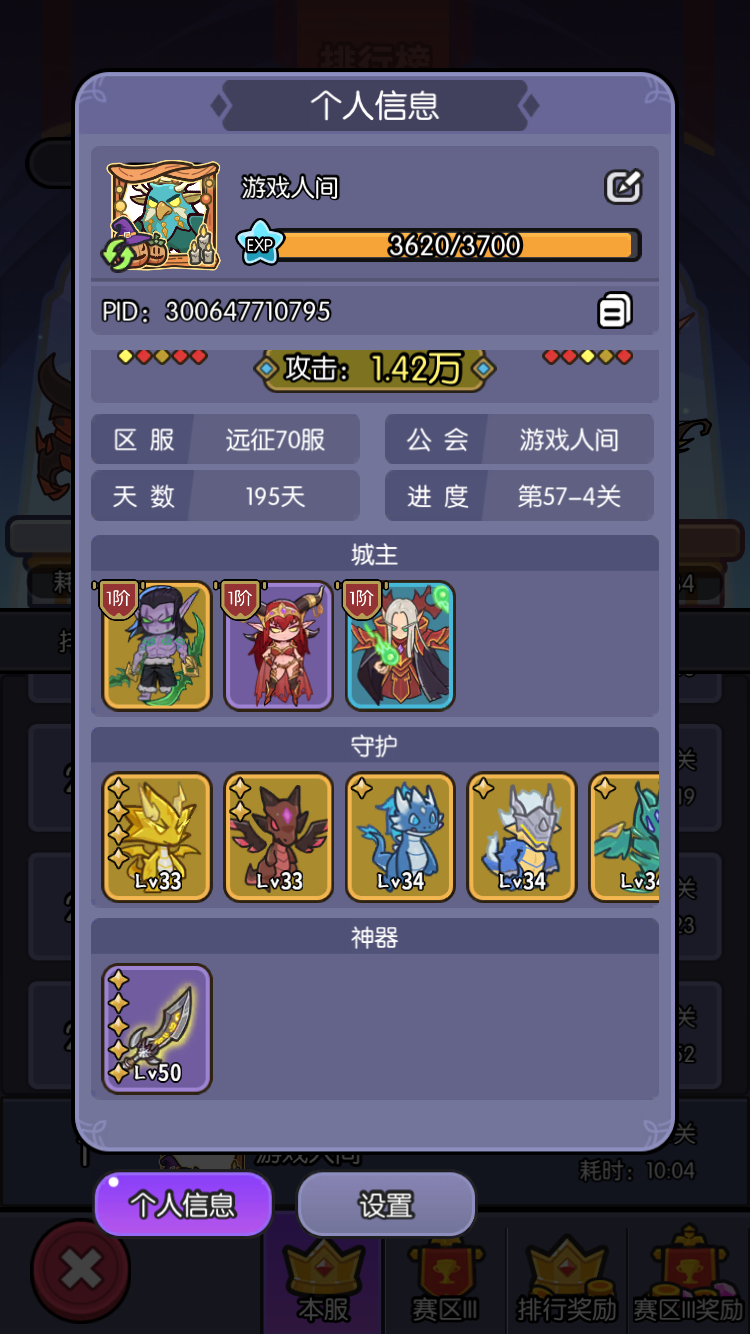Open the blue Lv34 ice dragon guardian
The height and width of the screenshot is (1334, 750).
[x=400, y=836]
